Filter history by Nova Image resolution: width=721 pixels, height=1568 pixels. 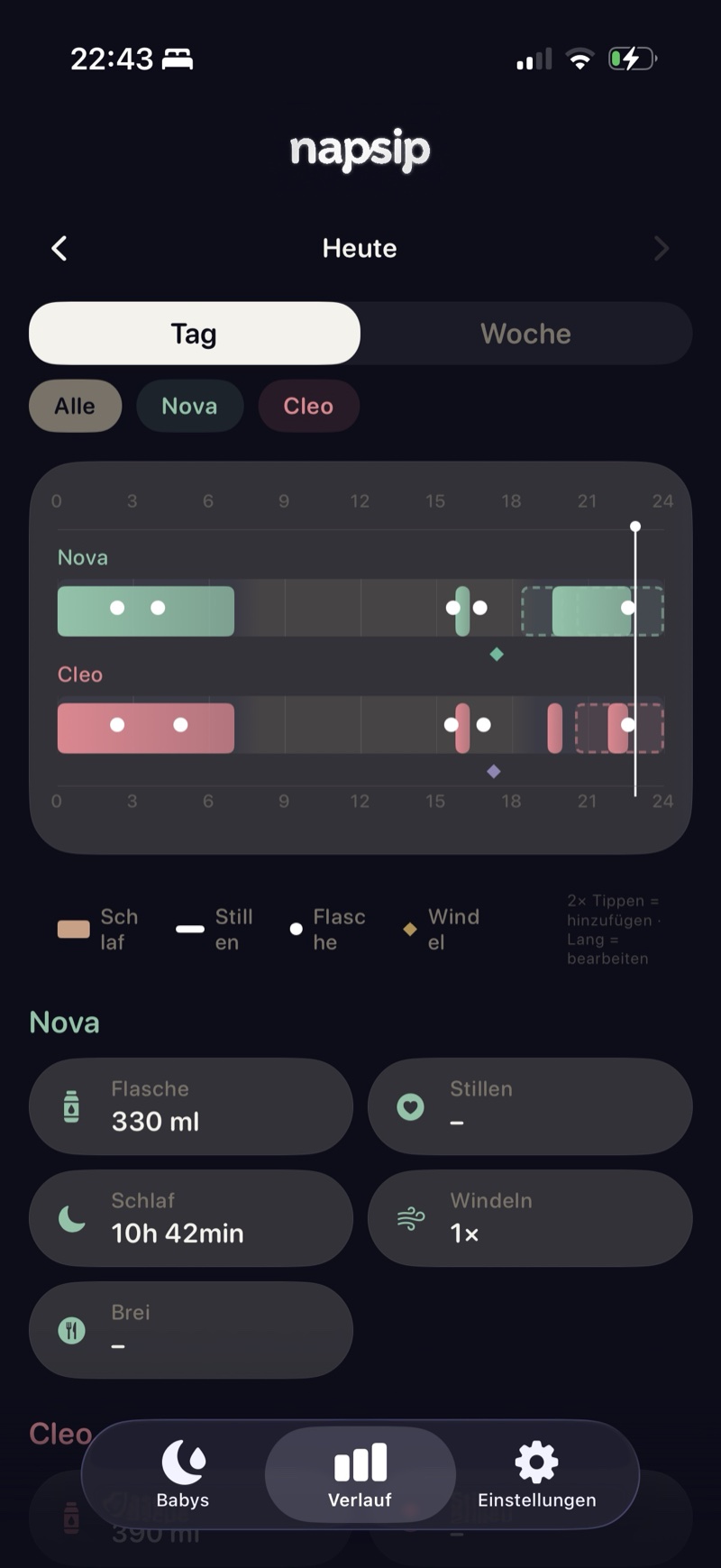point(189,406)
